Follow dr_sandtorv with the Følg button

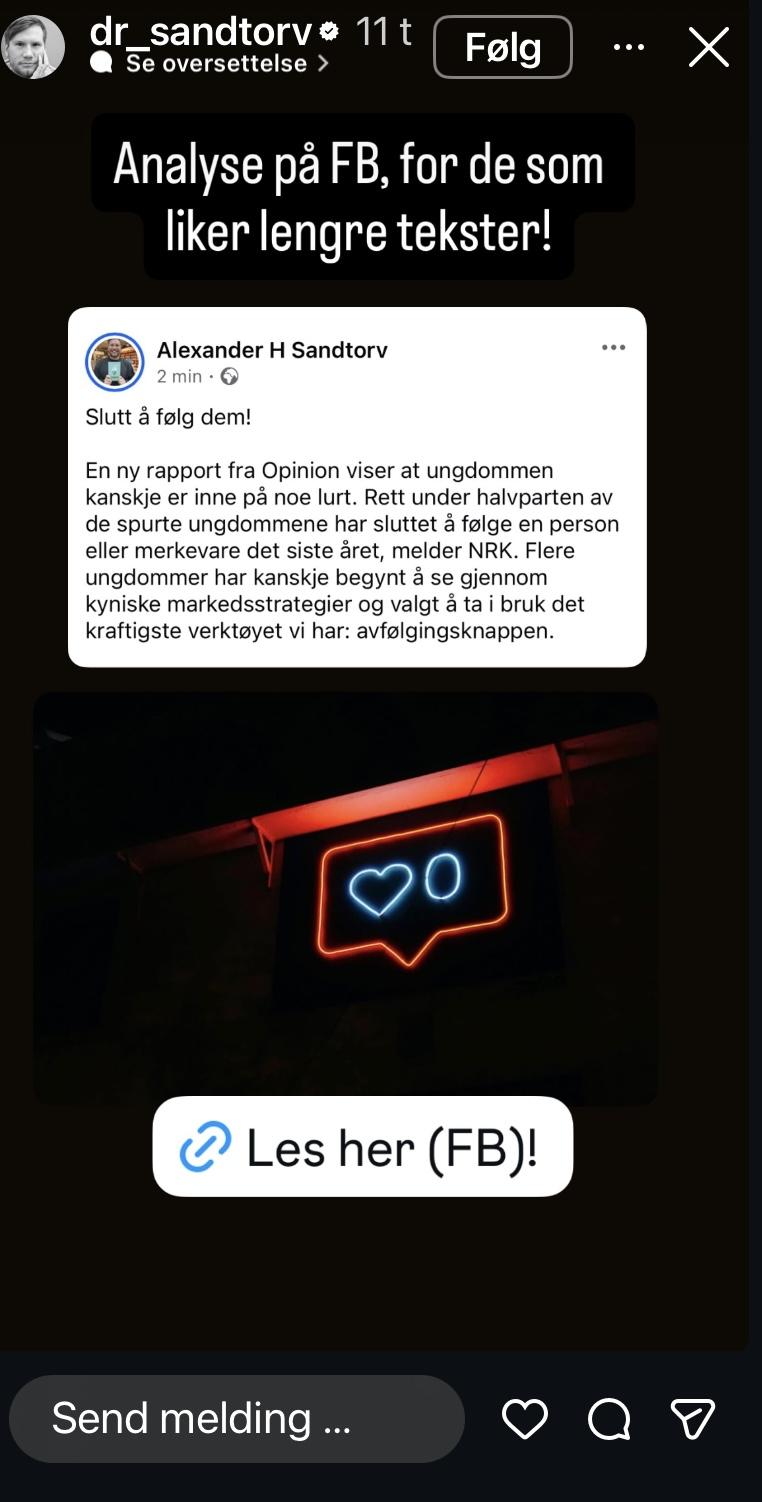[x=502, y=47]
